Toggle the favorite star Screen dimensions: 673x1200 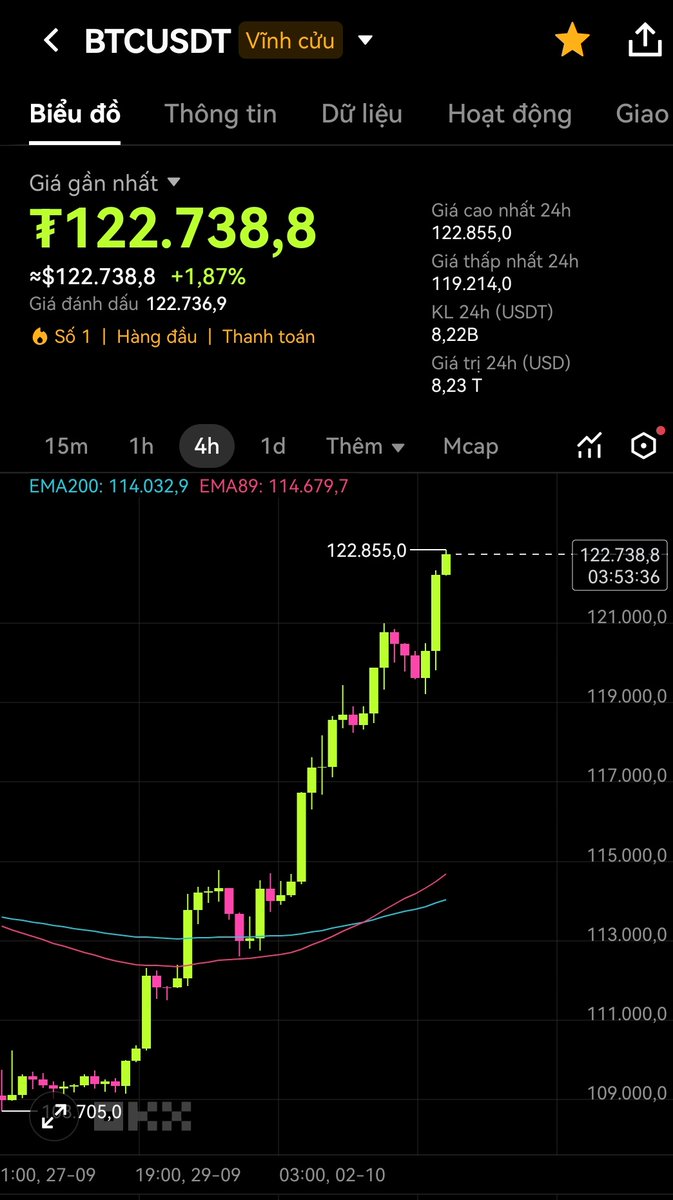(x=572, y=41)
